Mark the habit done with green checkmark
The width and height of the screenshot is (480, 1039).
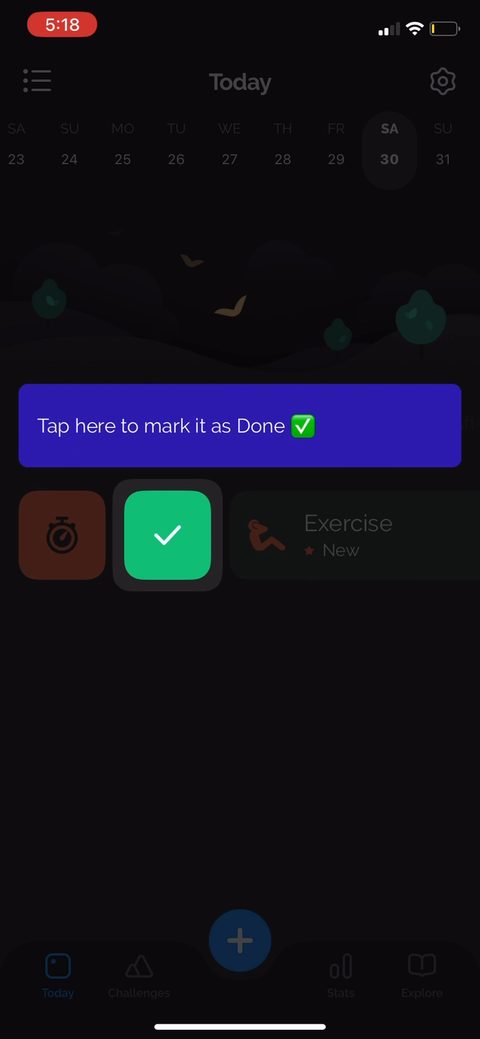point(167,535)
